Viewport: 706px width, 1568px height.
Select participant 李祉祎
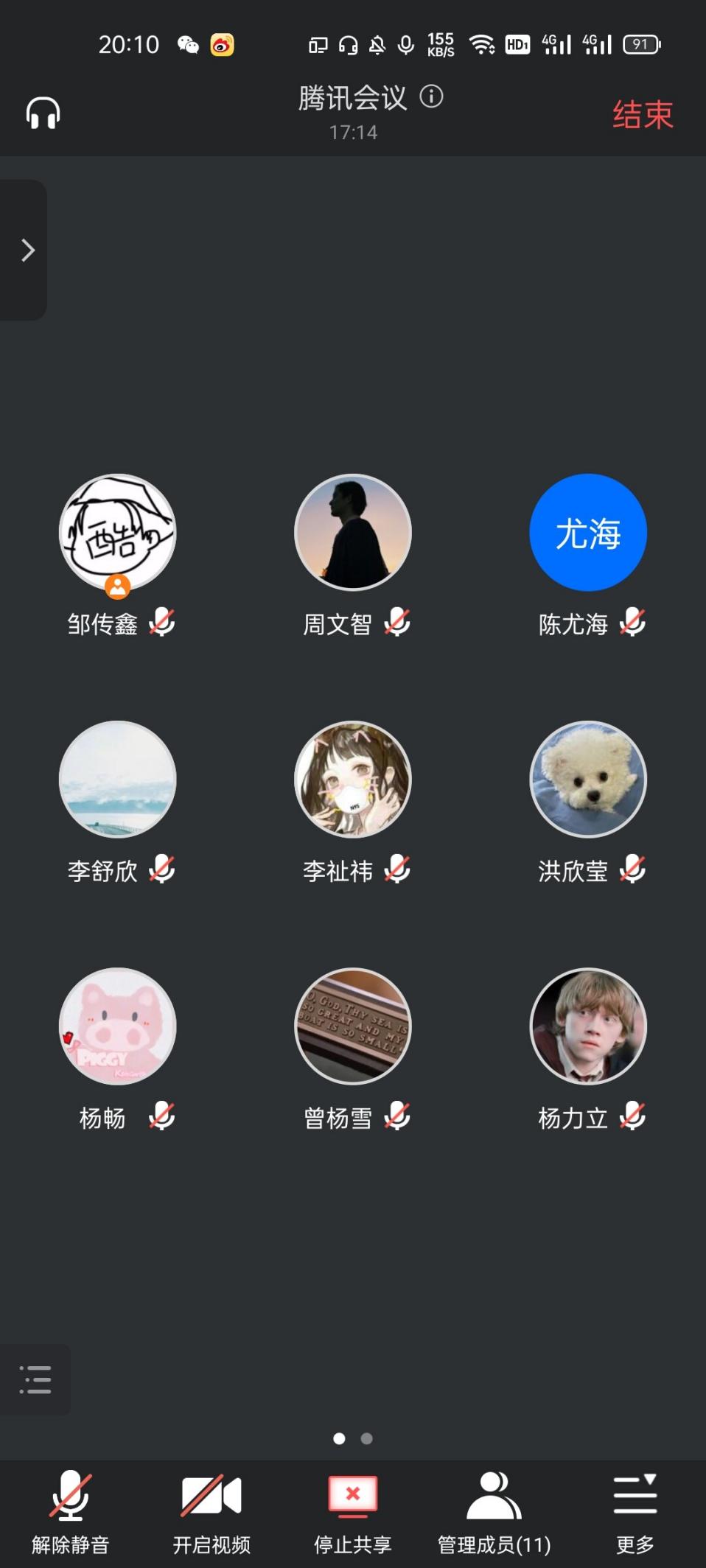(353, 780)
